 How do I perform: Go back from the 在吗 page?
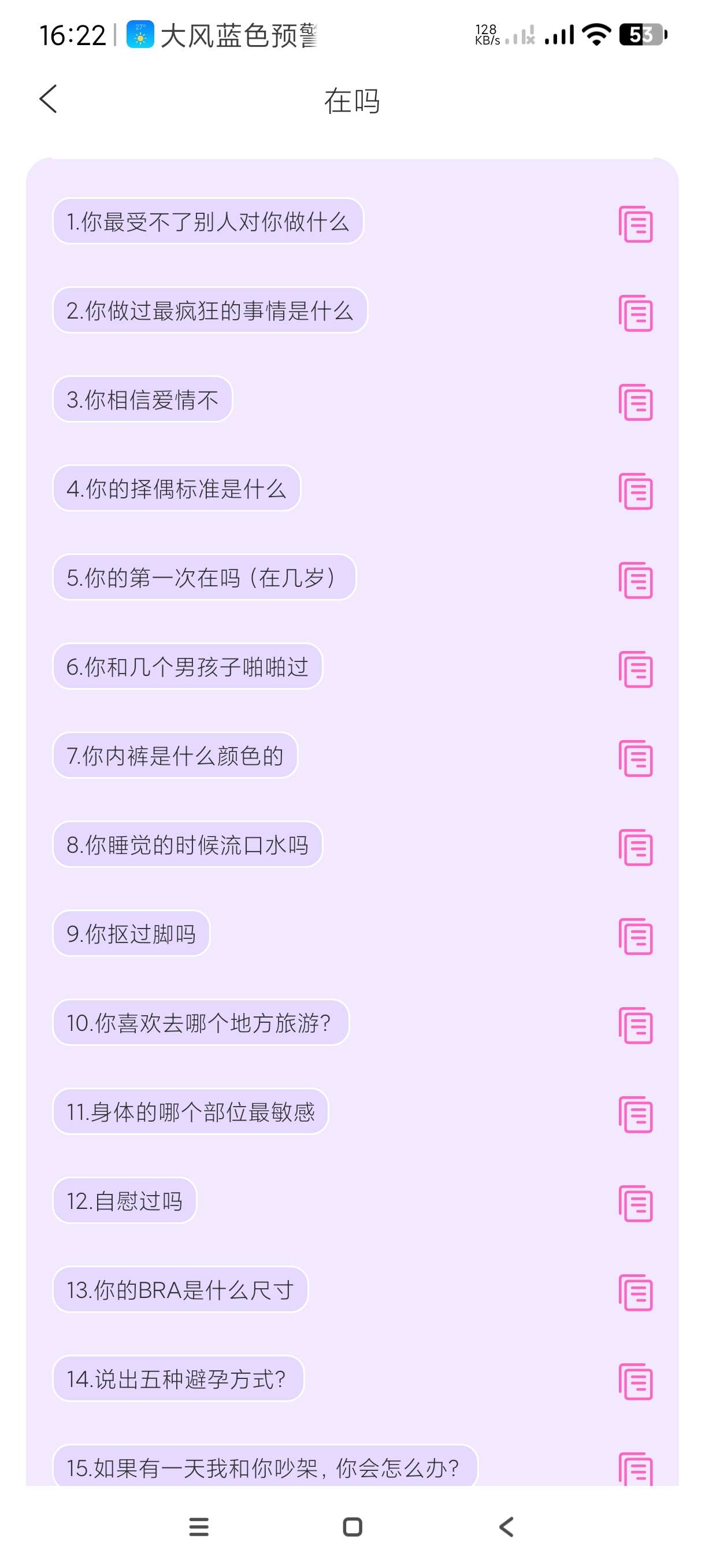point(48,99)
